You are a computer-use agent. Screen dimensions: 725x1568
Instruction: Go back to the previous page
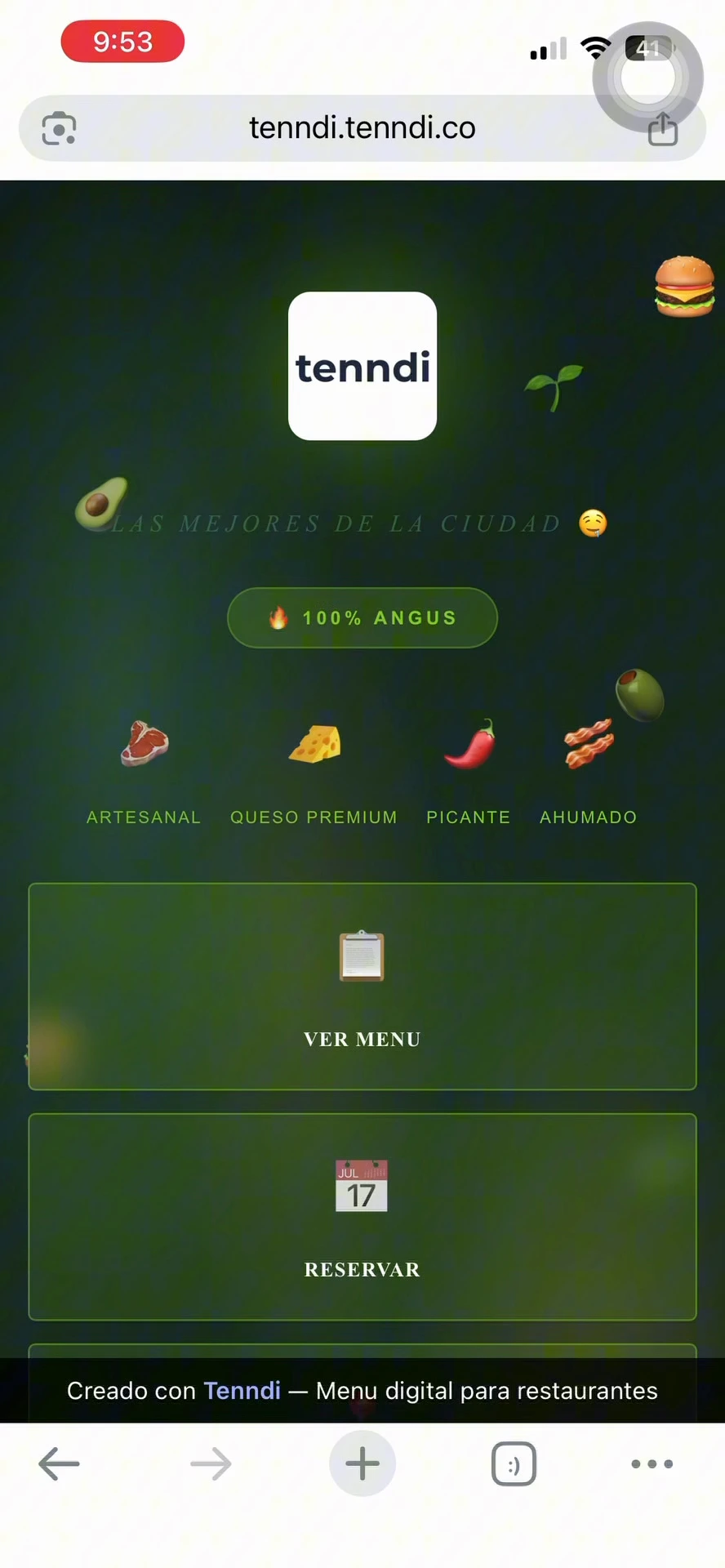tap(59, 1463)
